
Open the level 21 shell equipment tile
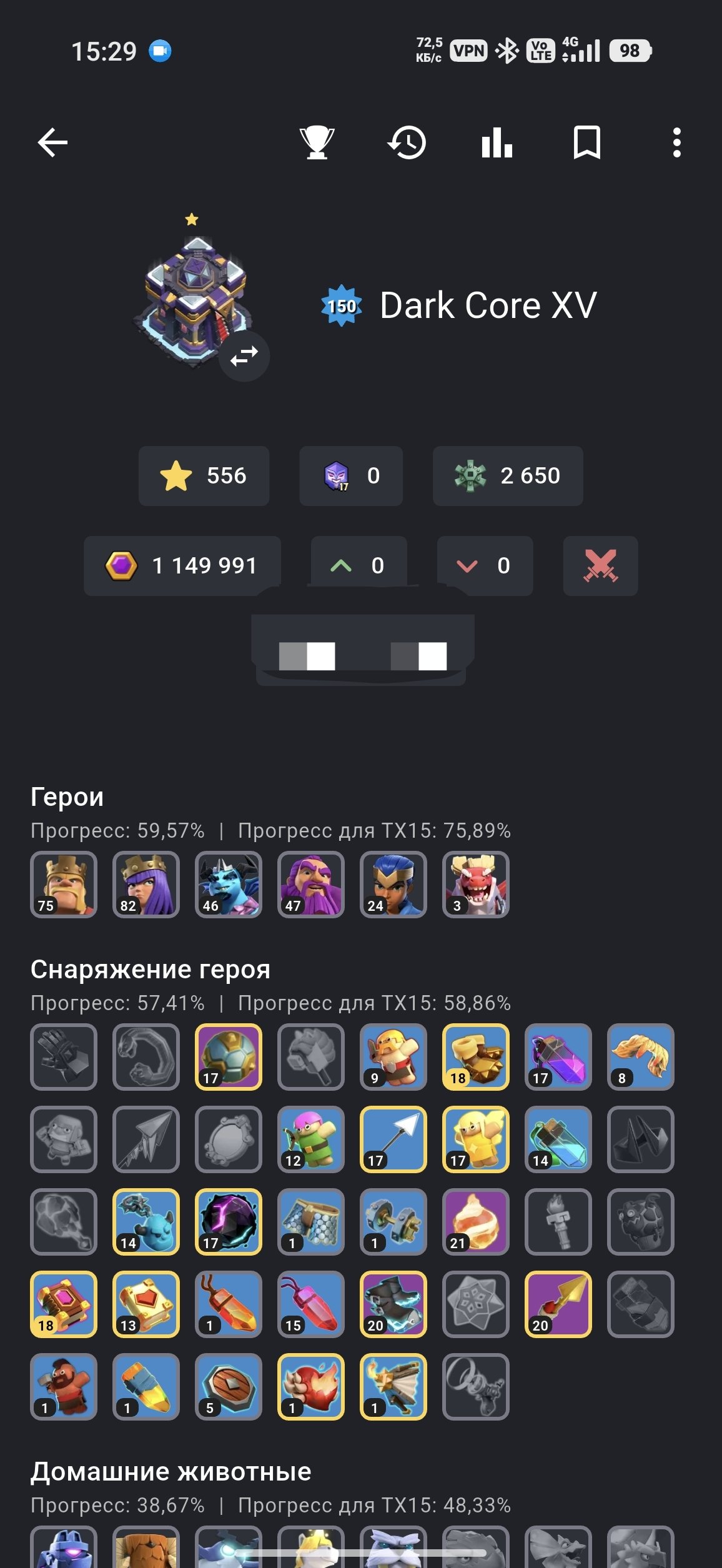coord(476,1221)
